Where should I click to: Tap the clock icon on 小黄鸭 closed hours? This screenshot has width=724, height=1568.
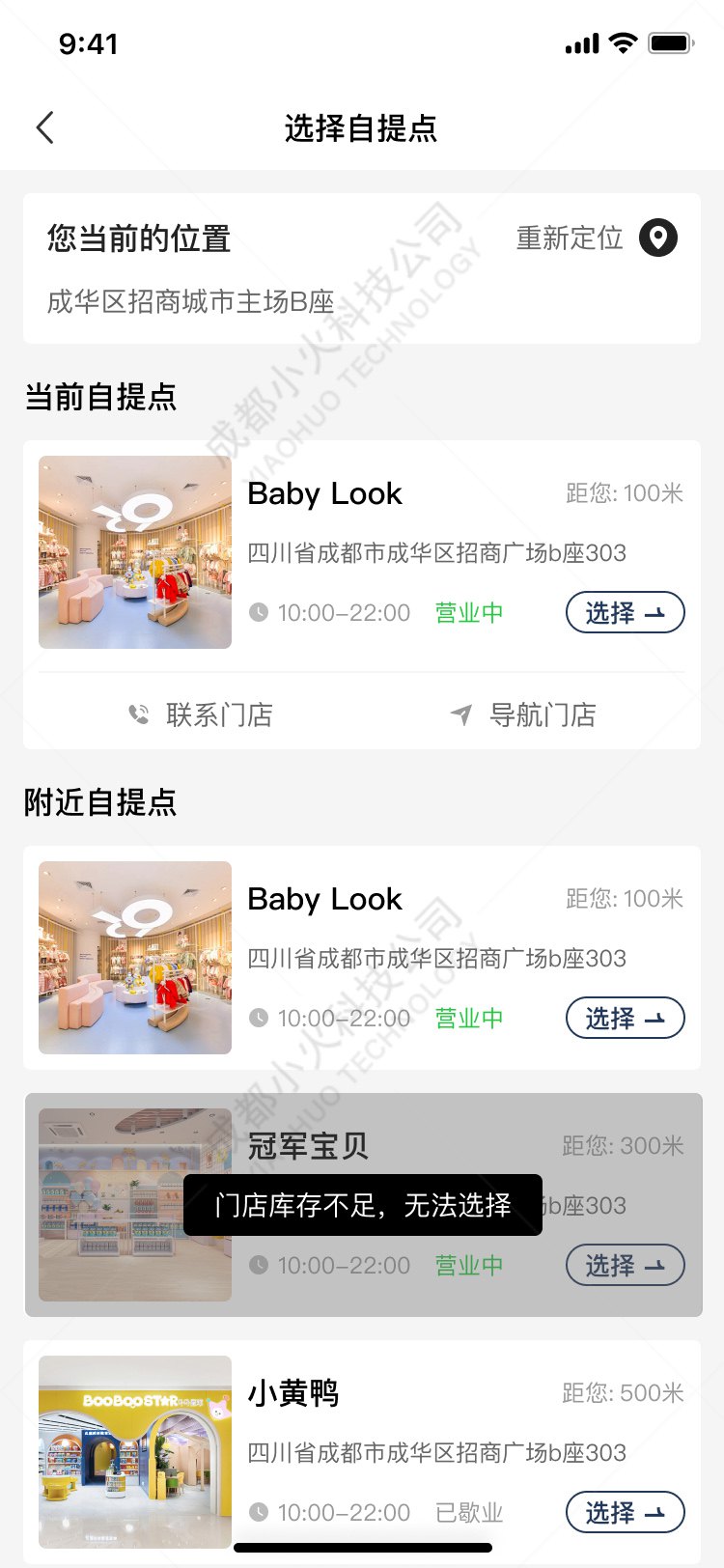257,1512
